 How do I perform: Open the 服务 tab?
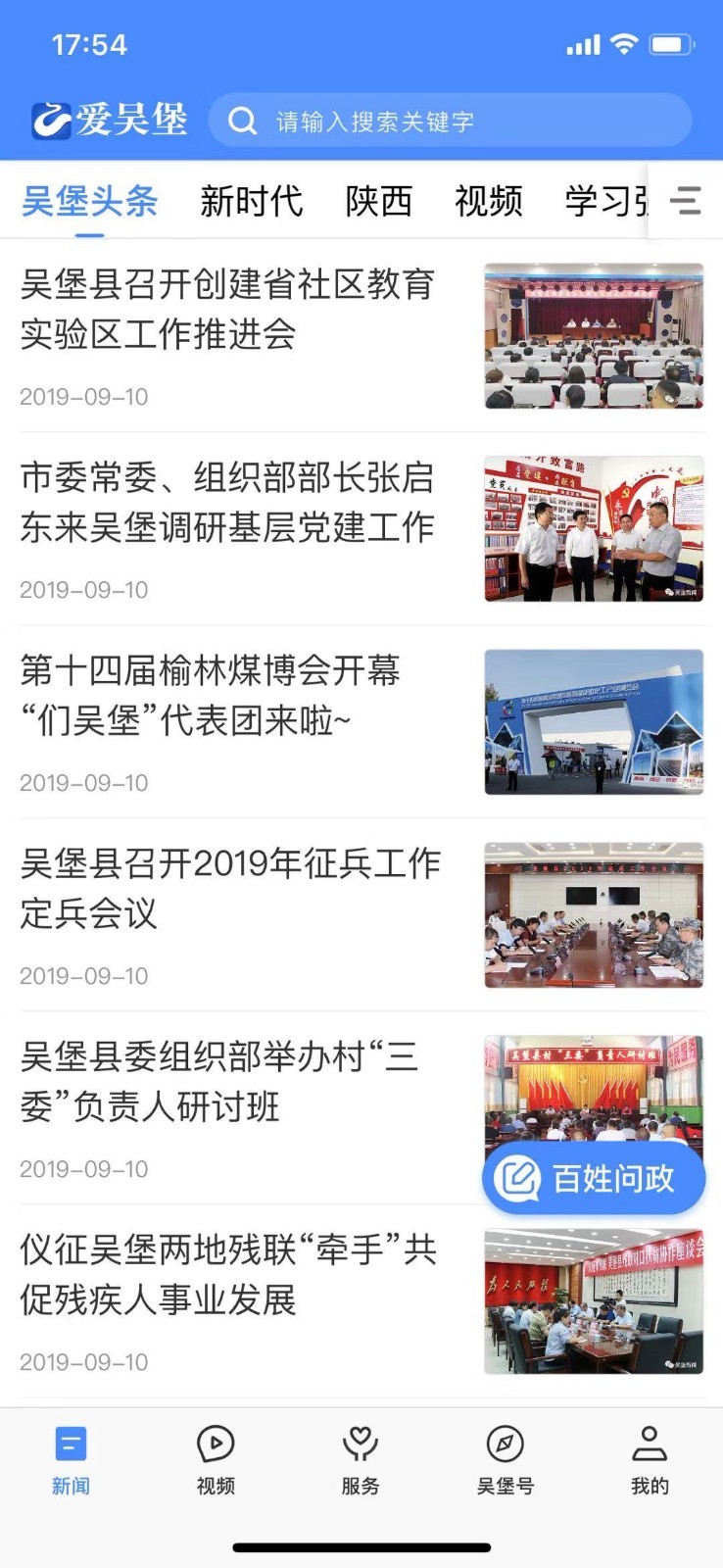[x=361, y=1460]
